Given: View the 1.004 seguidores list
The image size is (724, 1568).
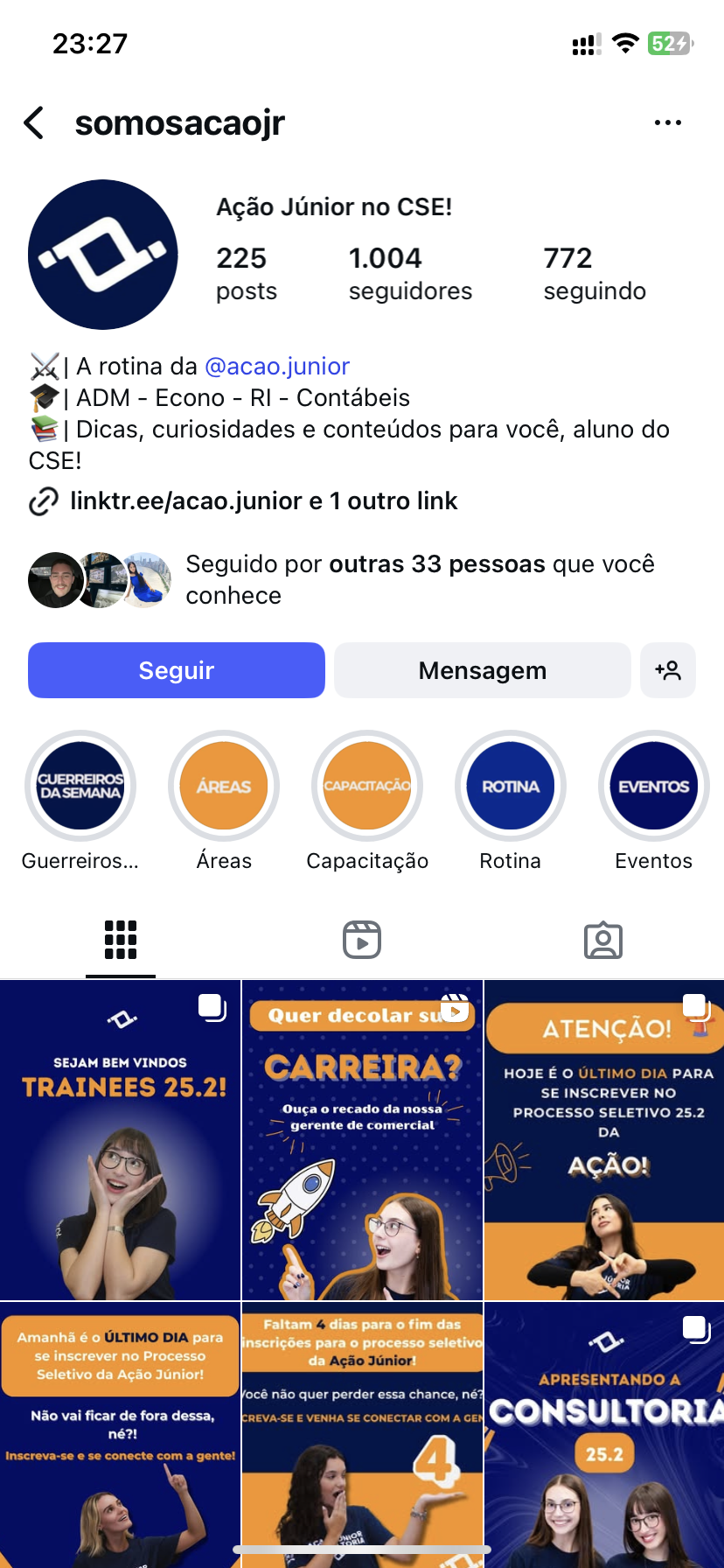Looking at the screenshot, I should [410, 273].
